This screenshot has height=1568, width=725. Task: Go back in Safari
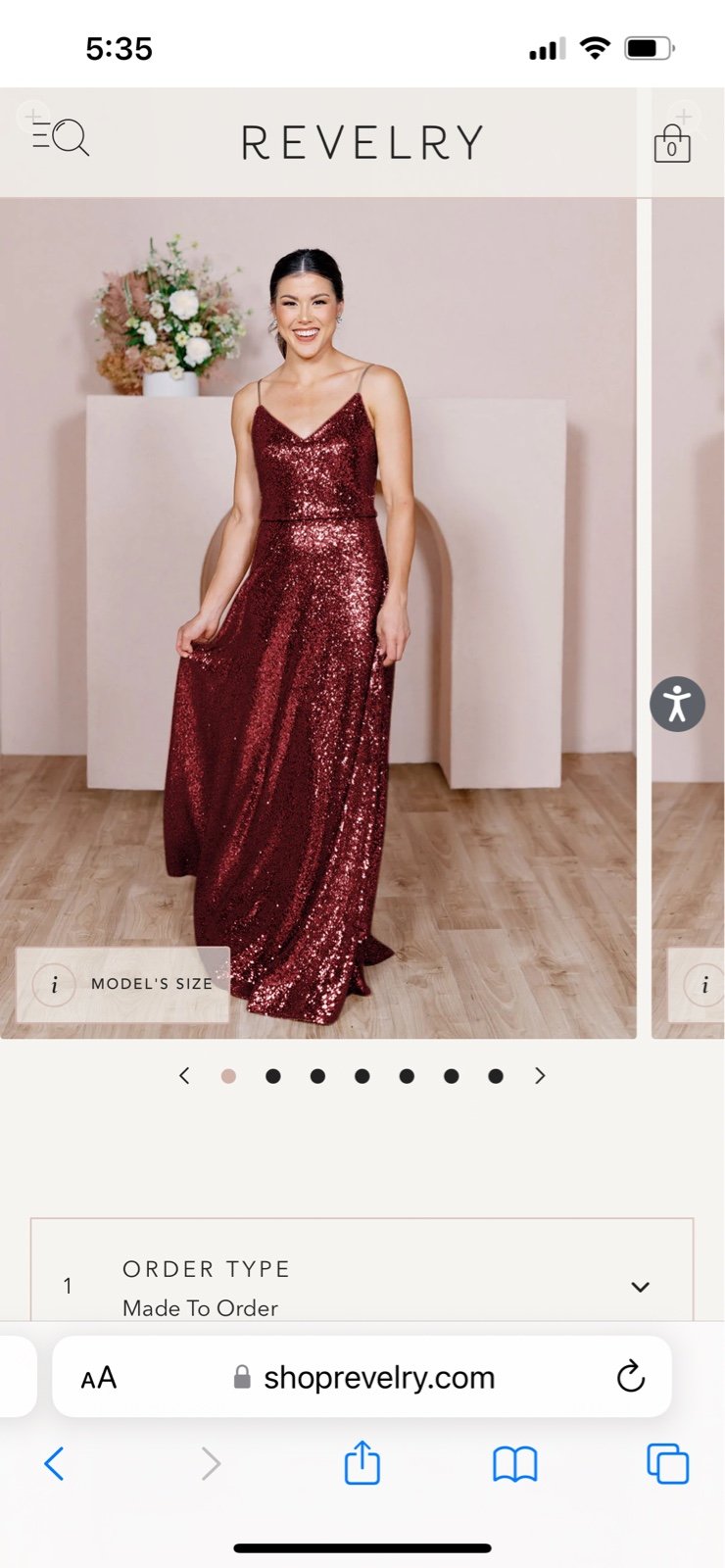coord(55,1464)
